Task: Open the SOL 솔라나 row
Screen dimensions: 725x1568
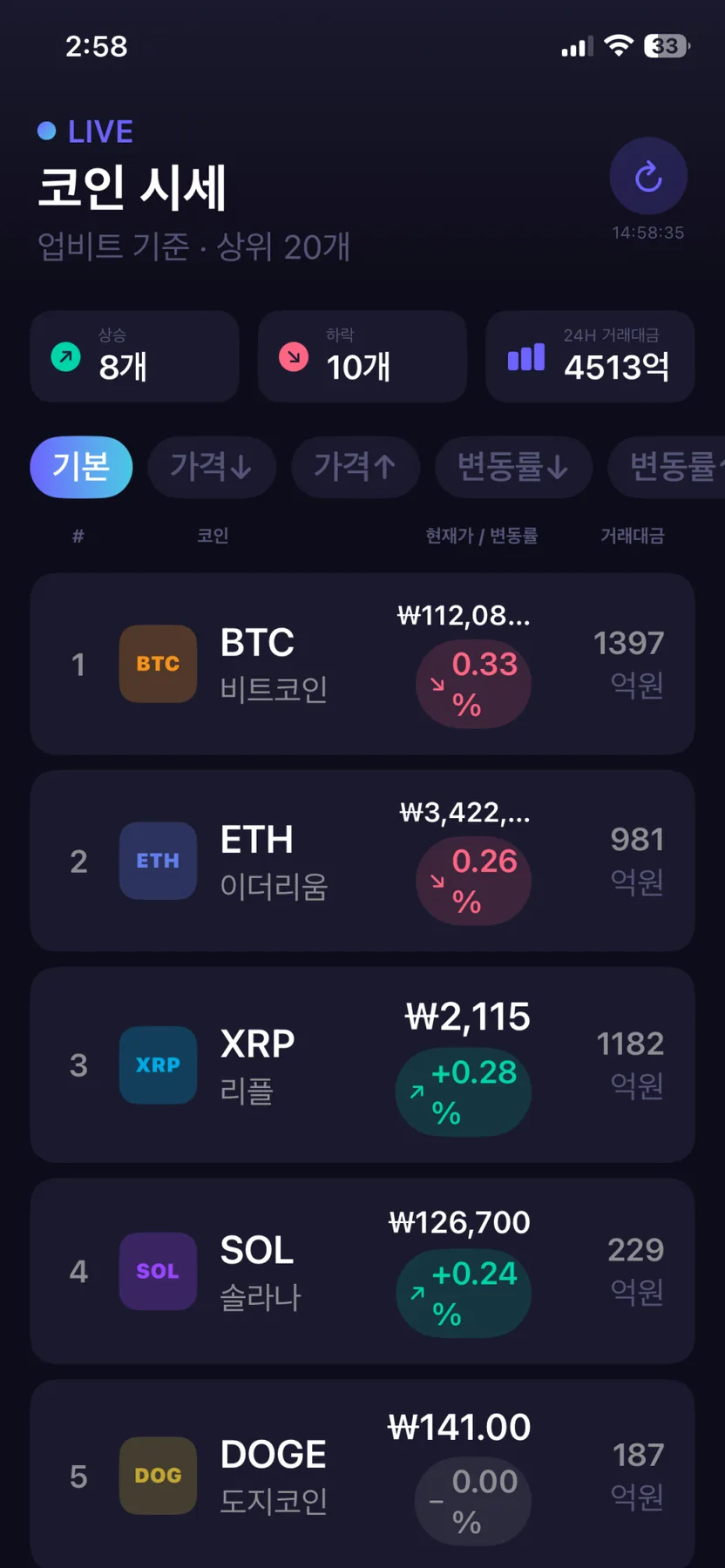Action: (x=362, y=1271)
